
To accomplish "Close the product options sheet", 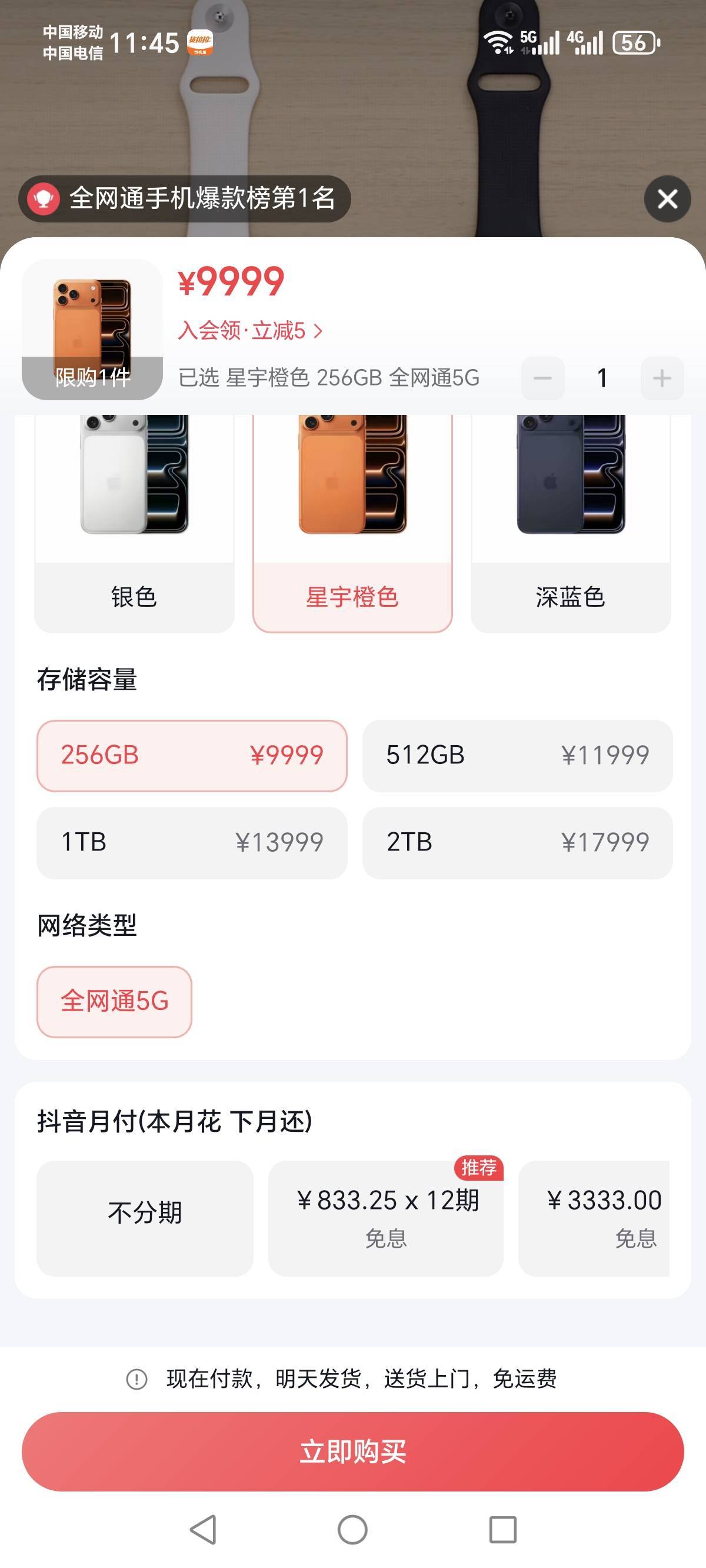I will (x=667, y=199).
